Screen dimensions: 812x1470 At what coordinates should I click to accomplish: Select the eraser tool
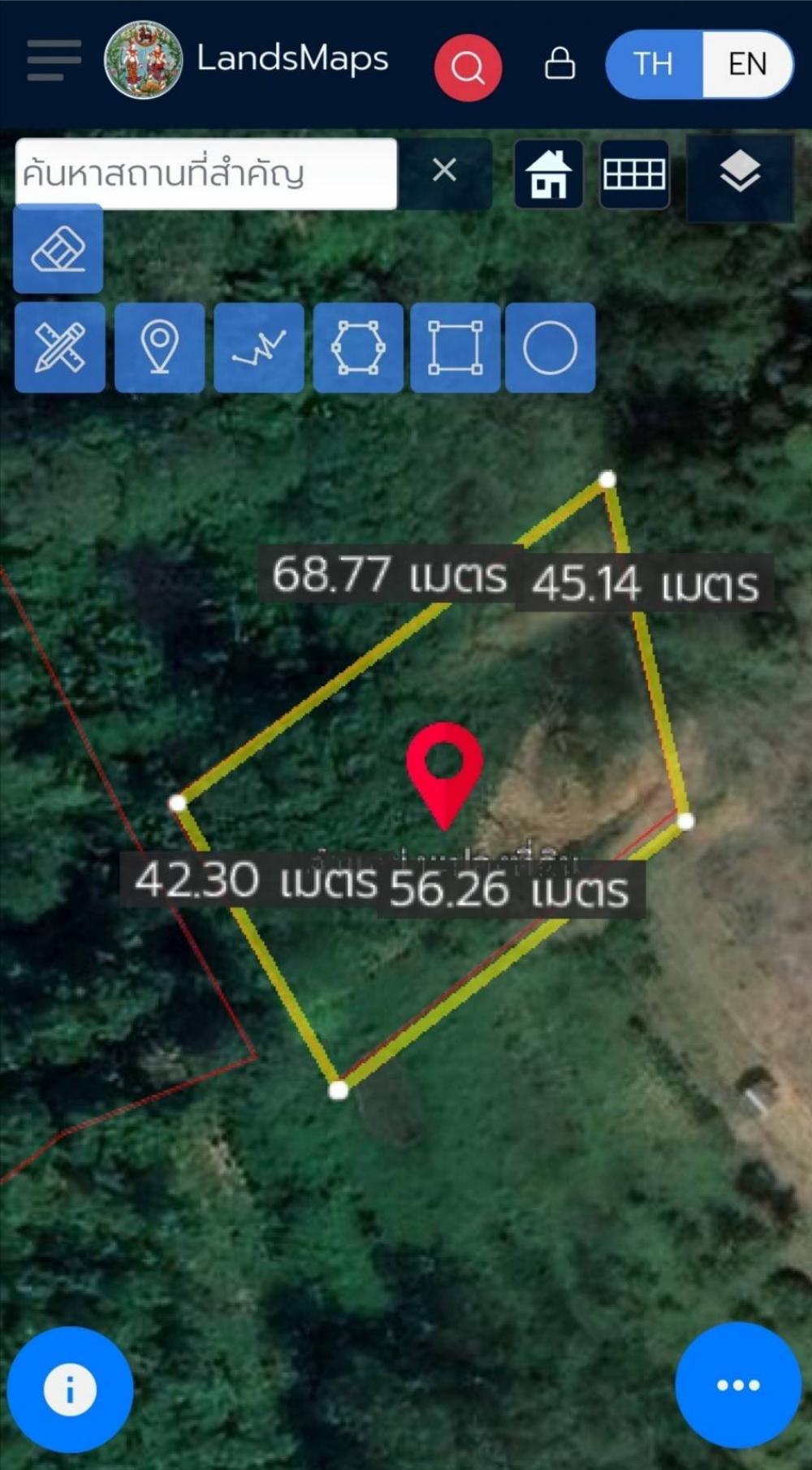tap(58, 249)
